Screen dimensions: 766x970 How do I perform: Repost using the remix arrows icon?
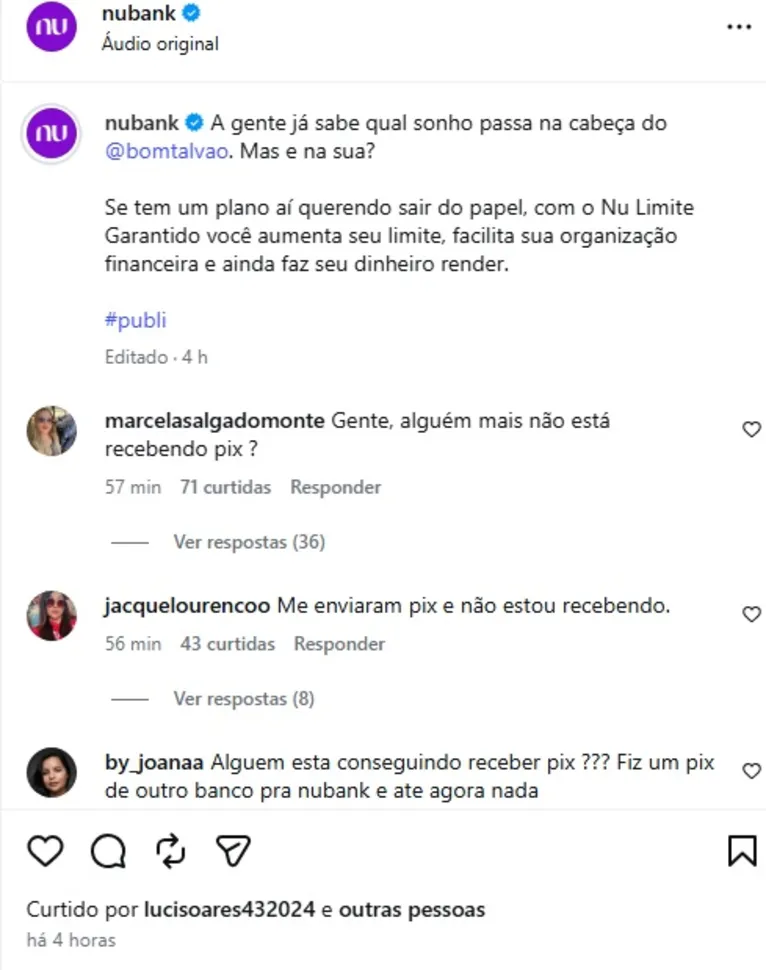coord(170,852)
